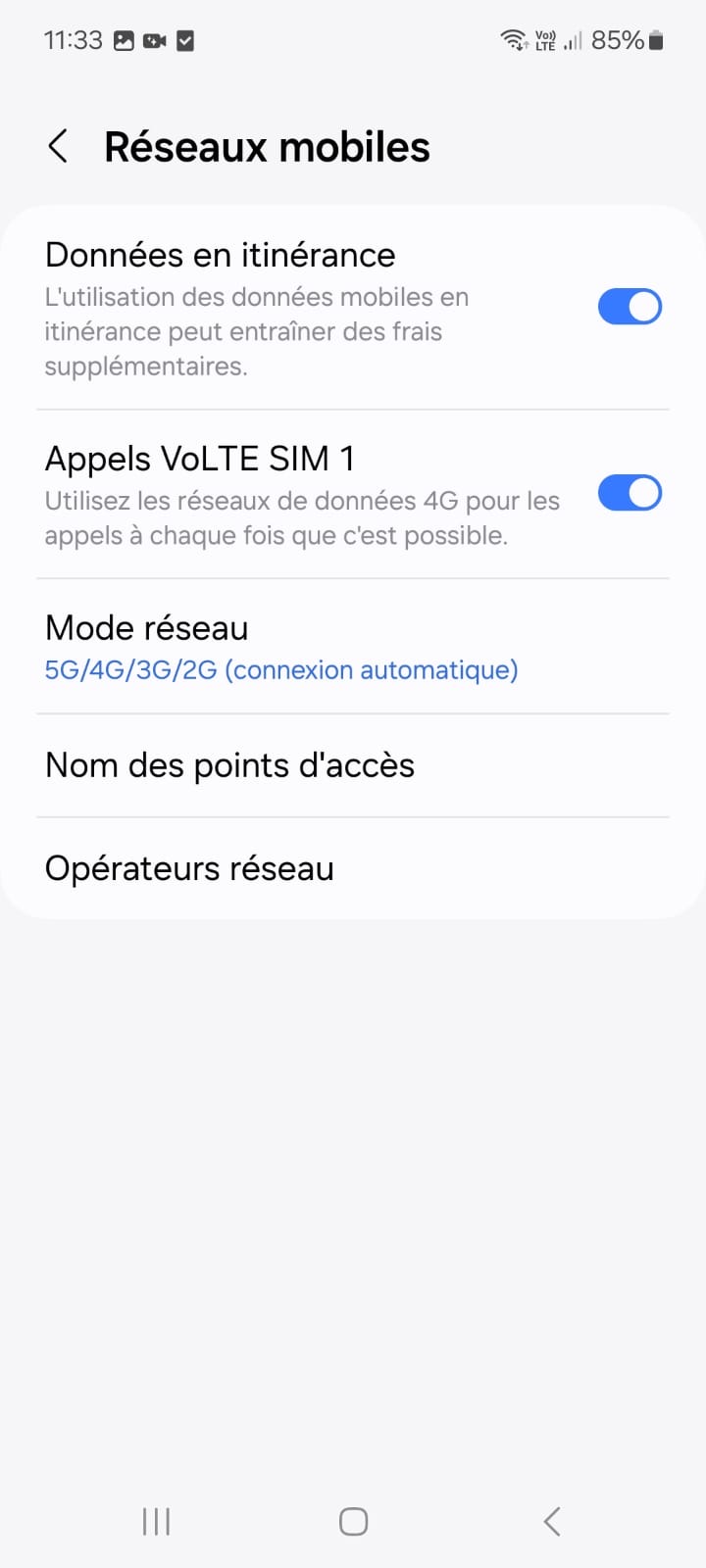This screenshot has height=1568, width=706.
Task: Turn off Appels VoLTE SIM 1
Action: [630, 493]
